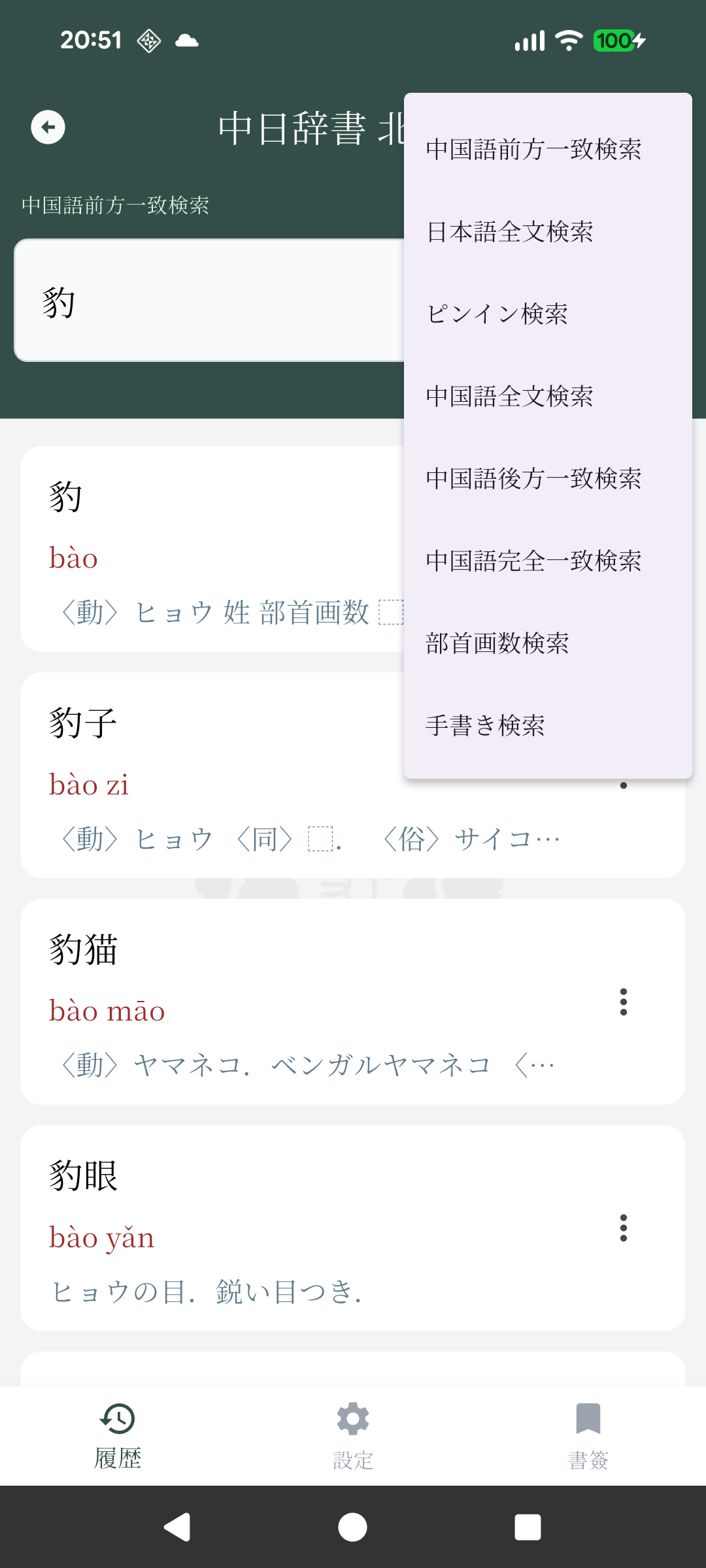Choose 中国語完全一致検索
Screen dimensions: 706x1568
point(533,561)
